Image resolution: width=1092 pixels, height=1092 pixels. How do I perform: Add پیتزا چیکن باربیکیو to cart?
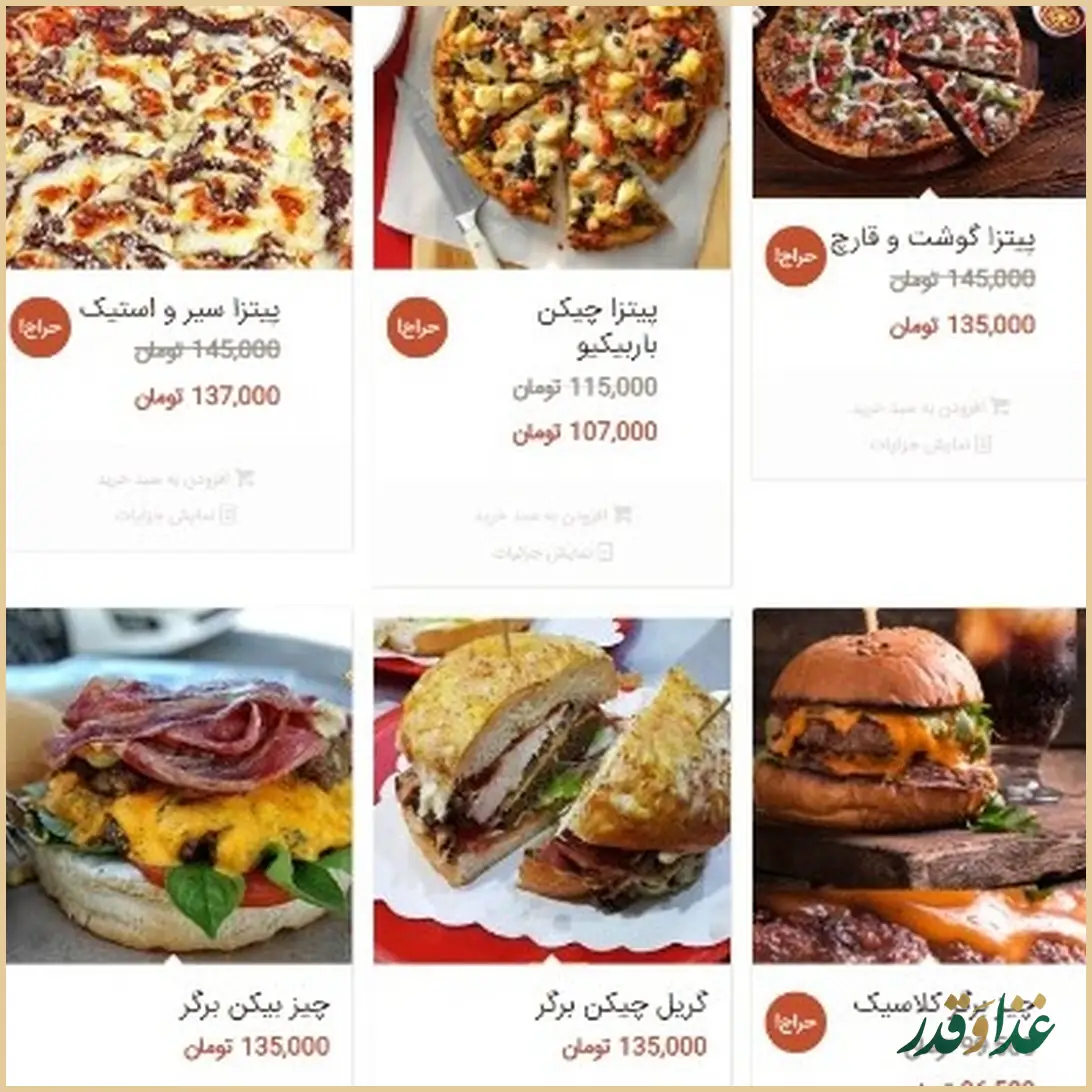click(553, 516)
